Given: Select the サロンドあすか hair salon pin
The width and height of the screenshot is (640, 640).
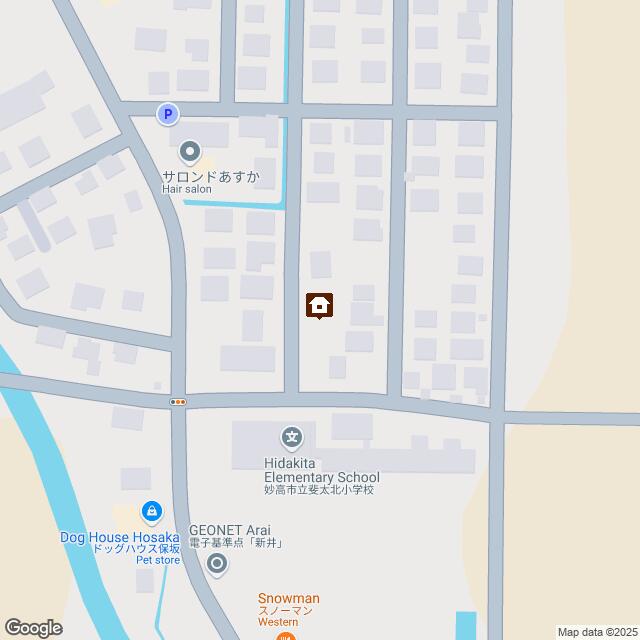Looking at the screenshot, I should coord(189,153).
